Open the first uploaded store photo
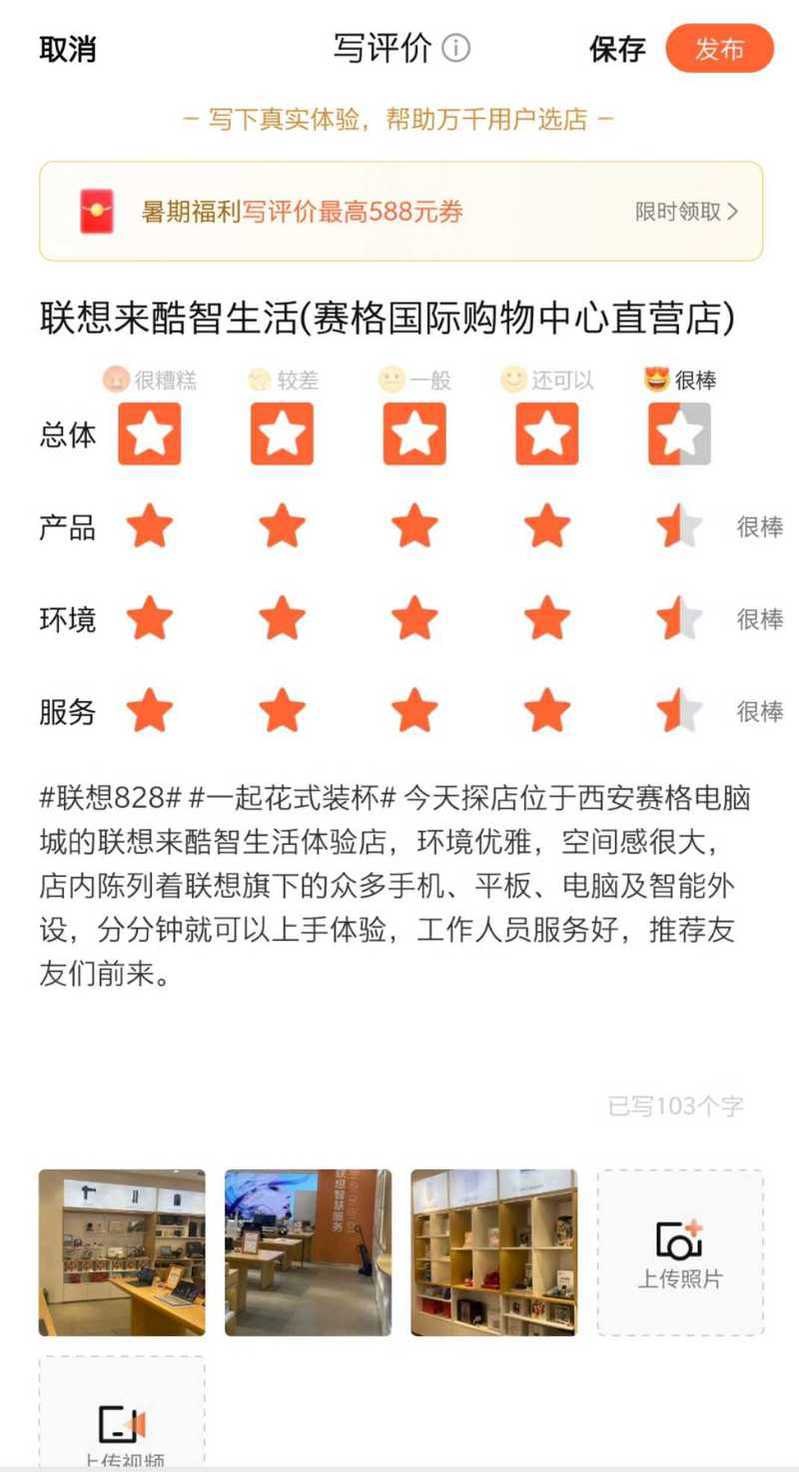799x1472 pixels. [x=122, y=1252]
